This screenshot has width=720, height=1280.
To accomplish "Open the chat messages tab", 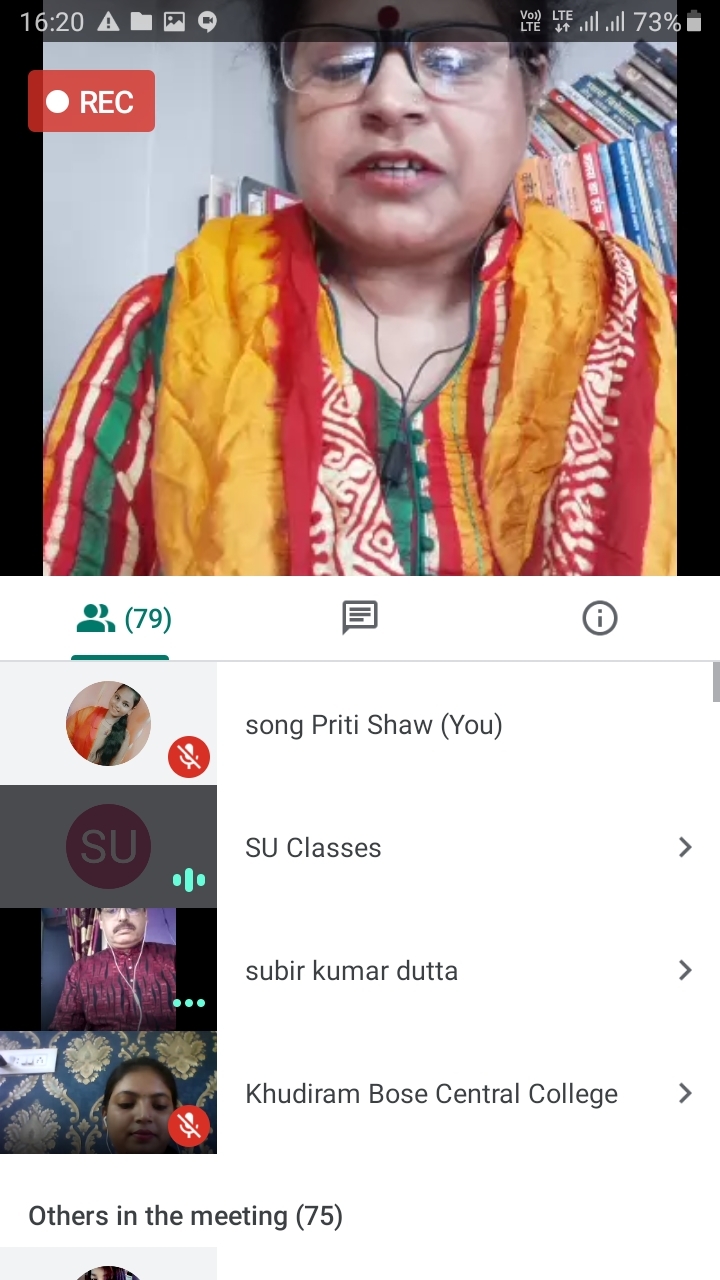I will tap(360, 619).
